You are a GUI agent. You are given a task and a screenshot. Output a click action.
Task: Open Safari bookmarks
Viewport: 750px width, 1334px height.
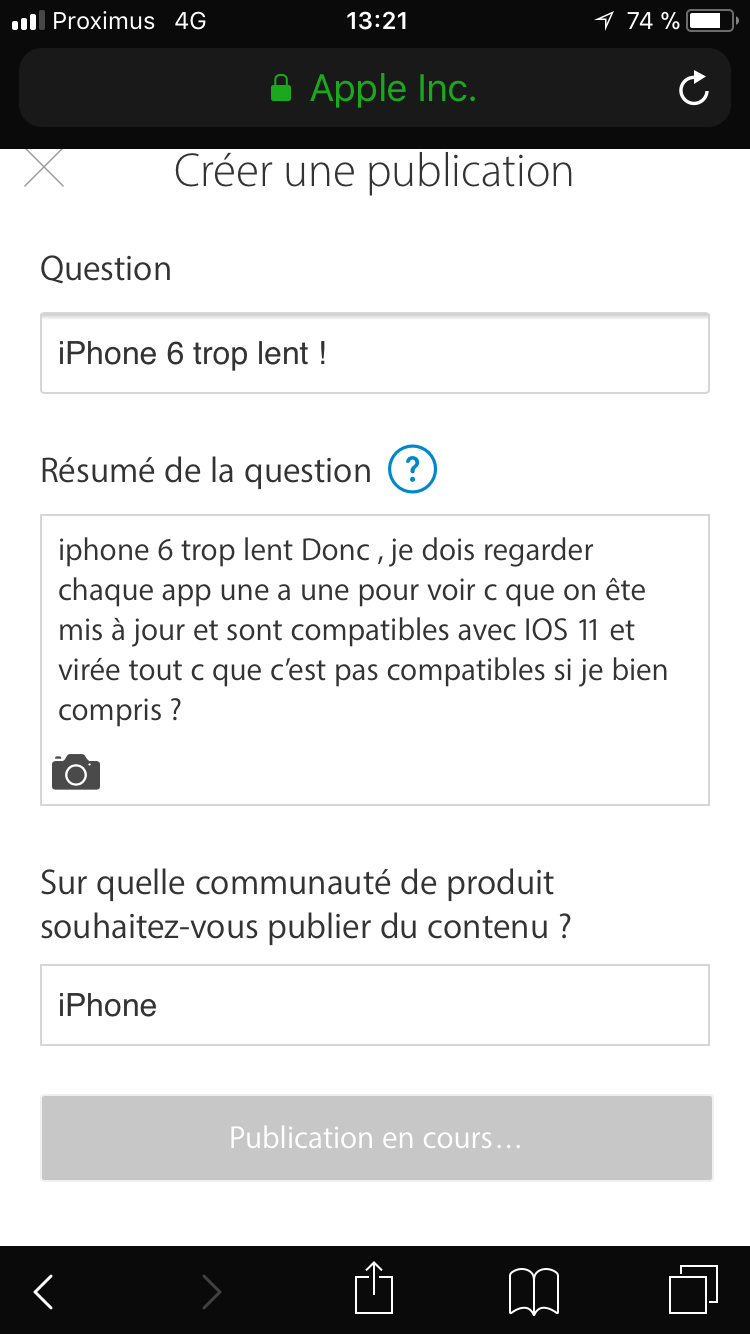[x=534, y=1292]
